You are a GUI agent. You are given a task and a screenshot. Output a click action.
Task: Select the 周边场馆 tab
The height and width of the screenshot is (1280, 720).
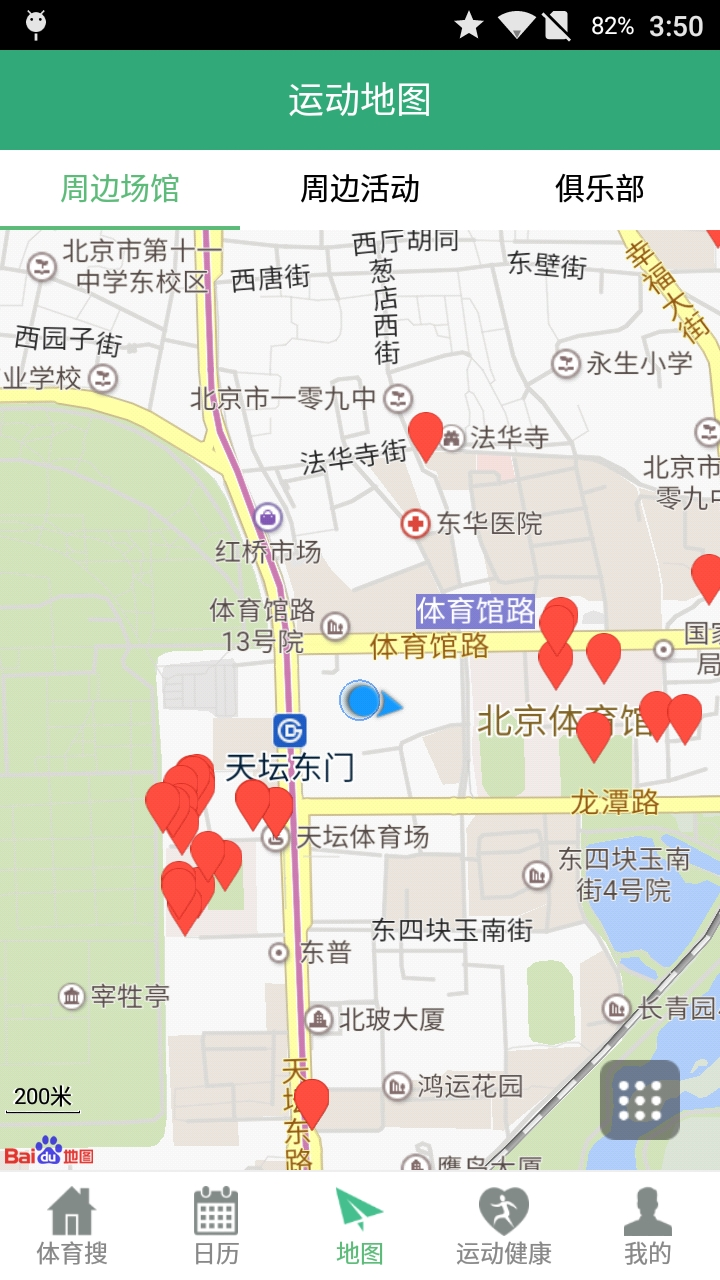point(120,188)
